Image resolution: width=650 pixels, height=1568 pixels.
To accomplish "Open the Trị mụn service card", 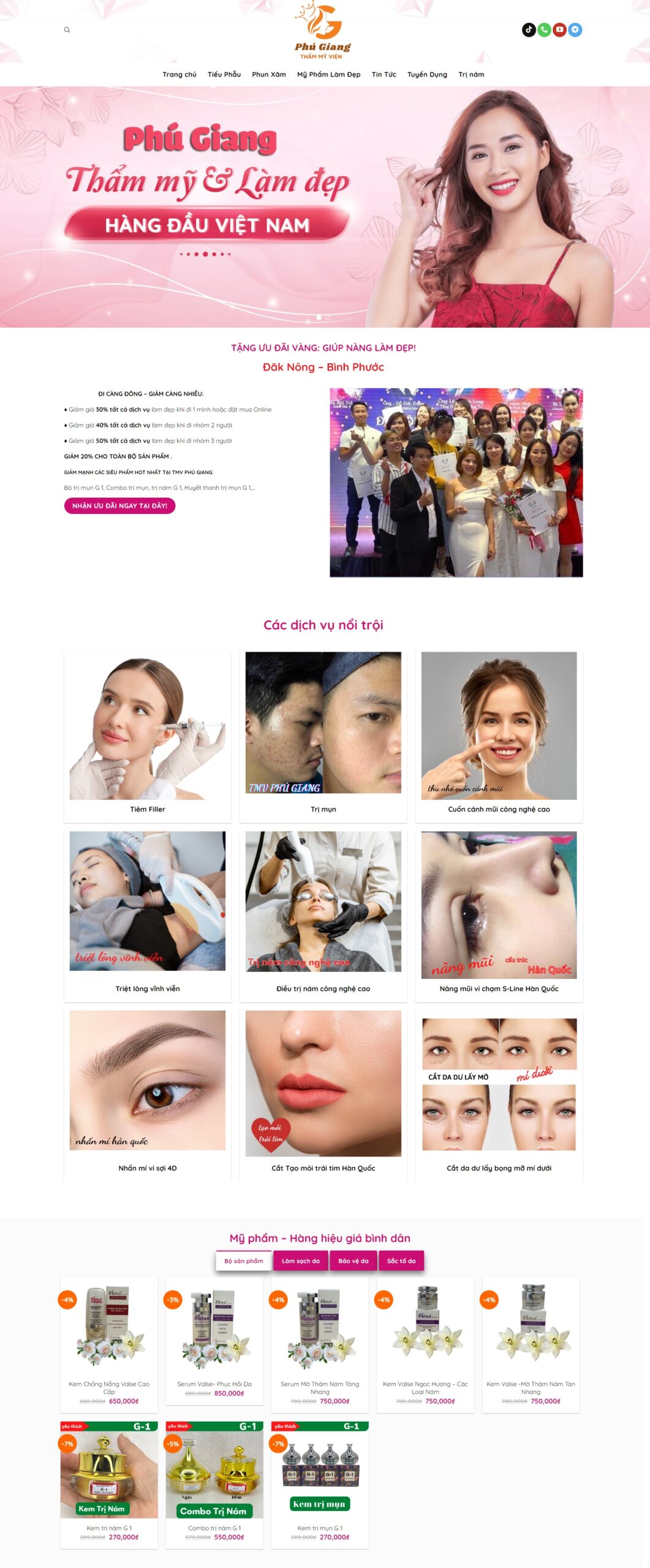I will [x=323, y=735].
